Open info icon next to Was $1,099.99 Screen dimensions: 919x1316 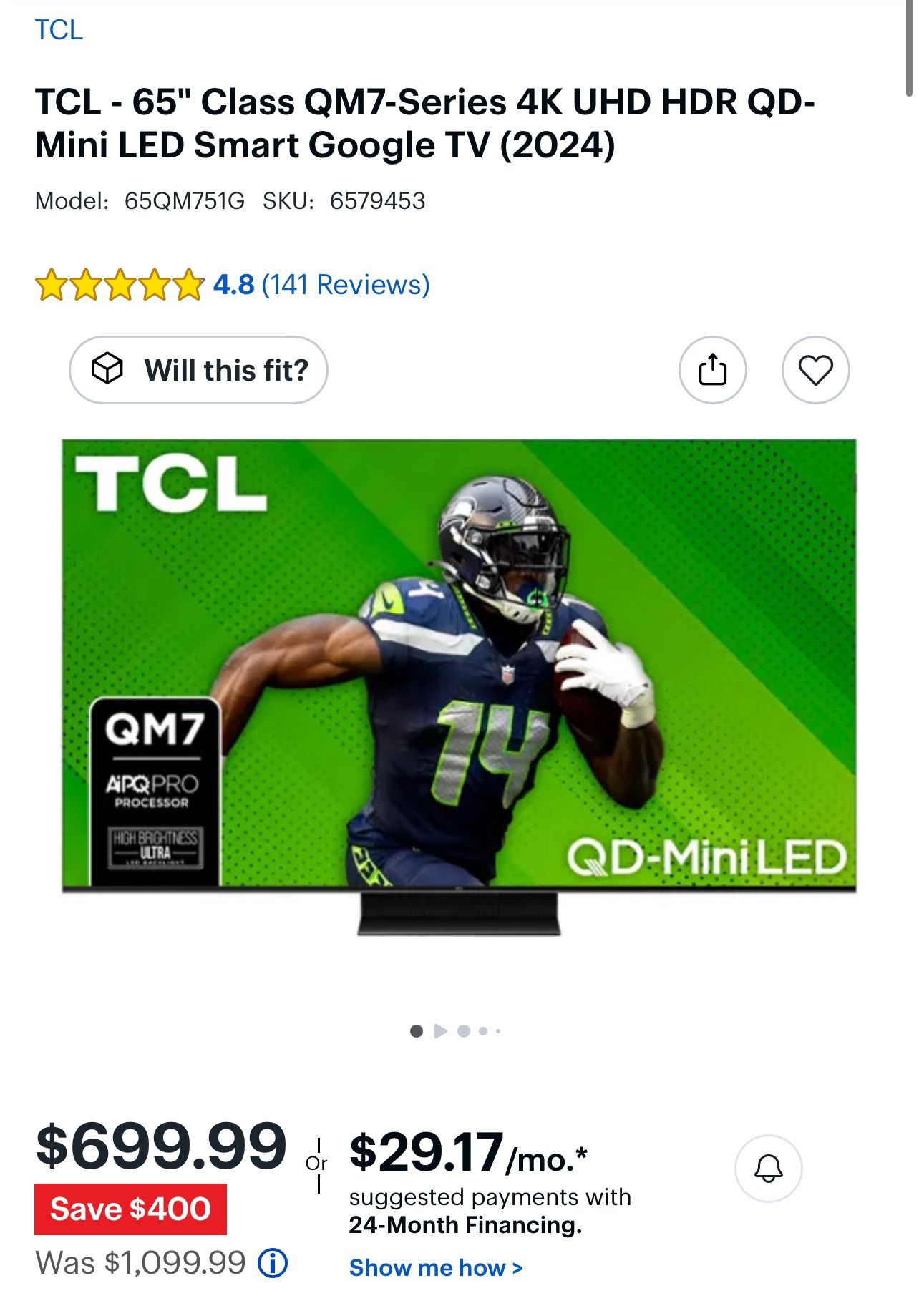pos(273,1263)
